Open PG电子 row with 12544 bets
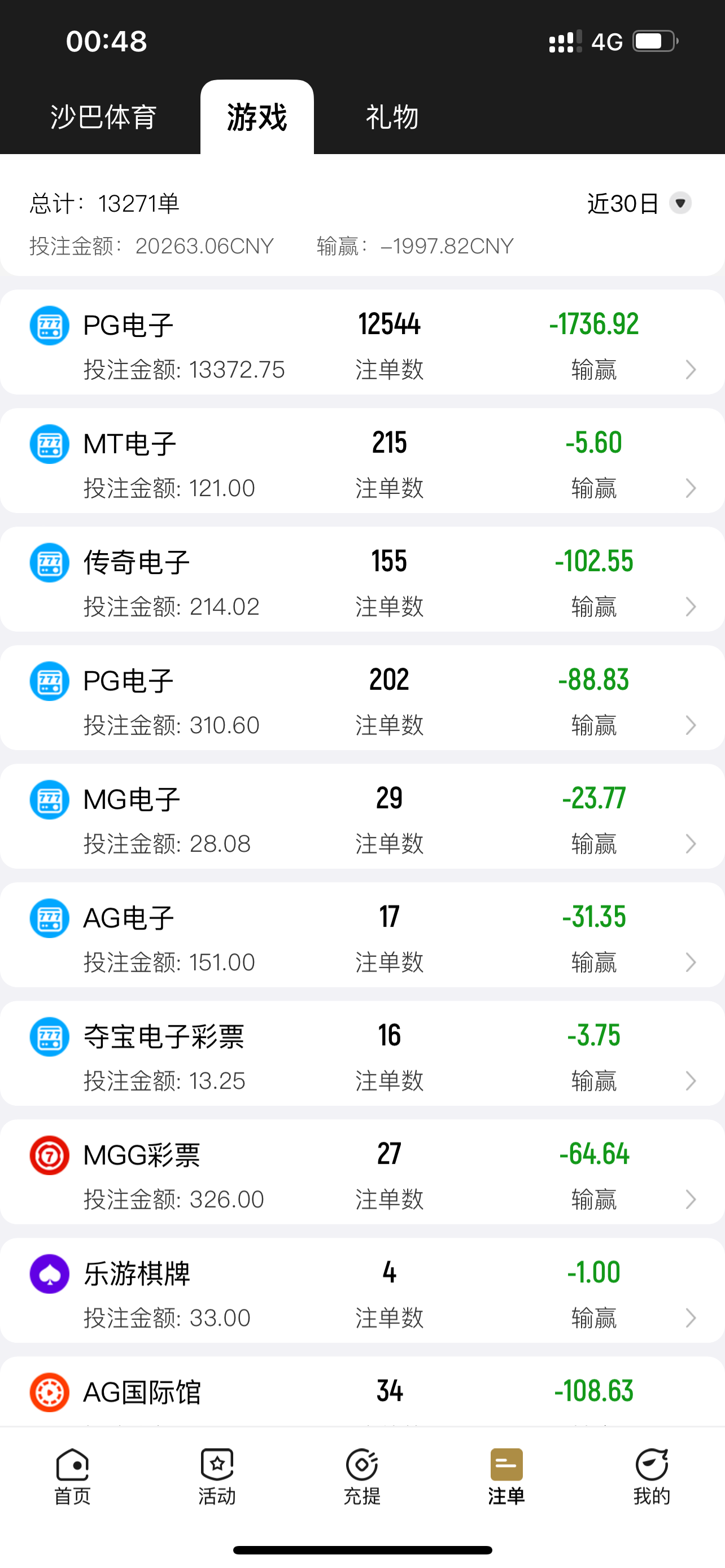 click(362, 343)
